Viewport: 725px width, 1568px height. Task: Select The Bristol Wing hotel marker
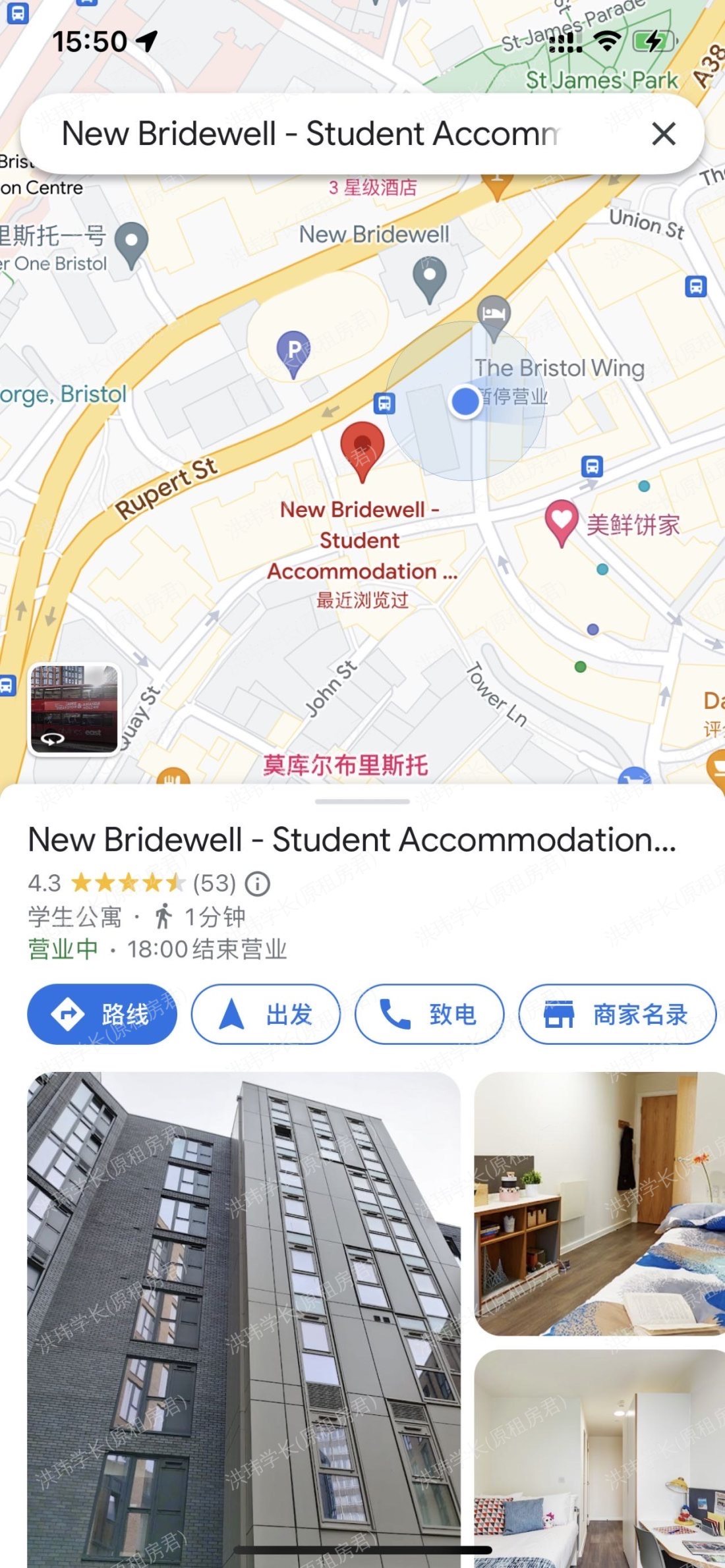[x=494, y=314]
